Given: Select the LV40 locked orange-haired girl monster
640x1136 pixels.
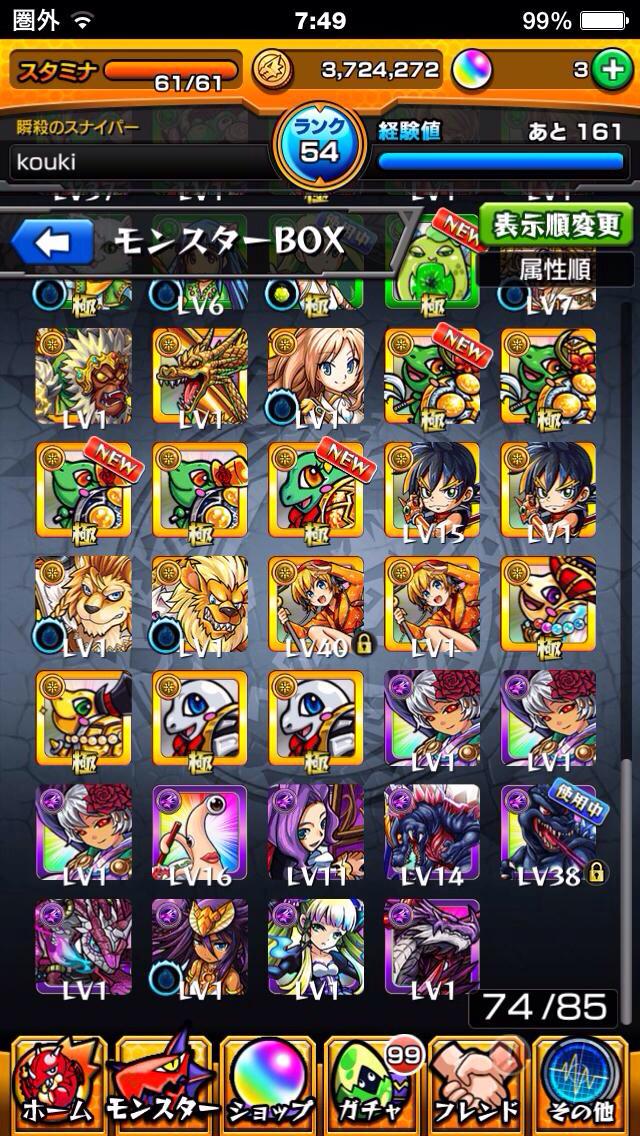Looking at the screenshot, I should point(316,603).
